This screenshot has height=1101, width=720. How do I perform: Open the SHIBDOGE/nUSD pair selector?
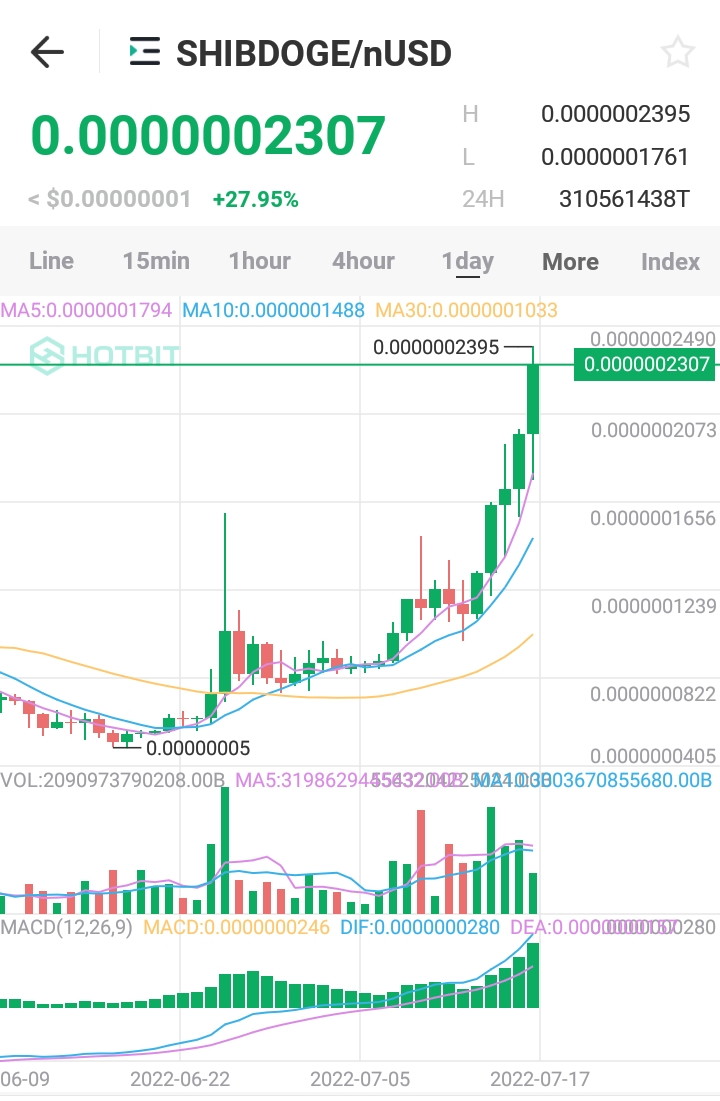tap(290, 53)
